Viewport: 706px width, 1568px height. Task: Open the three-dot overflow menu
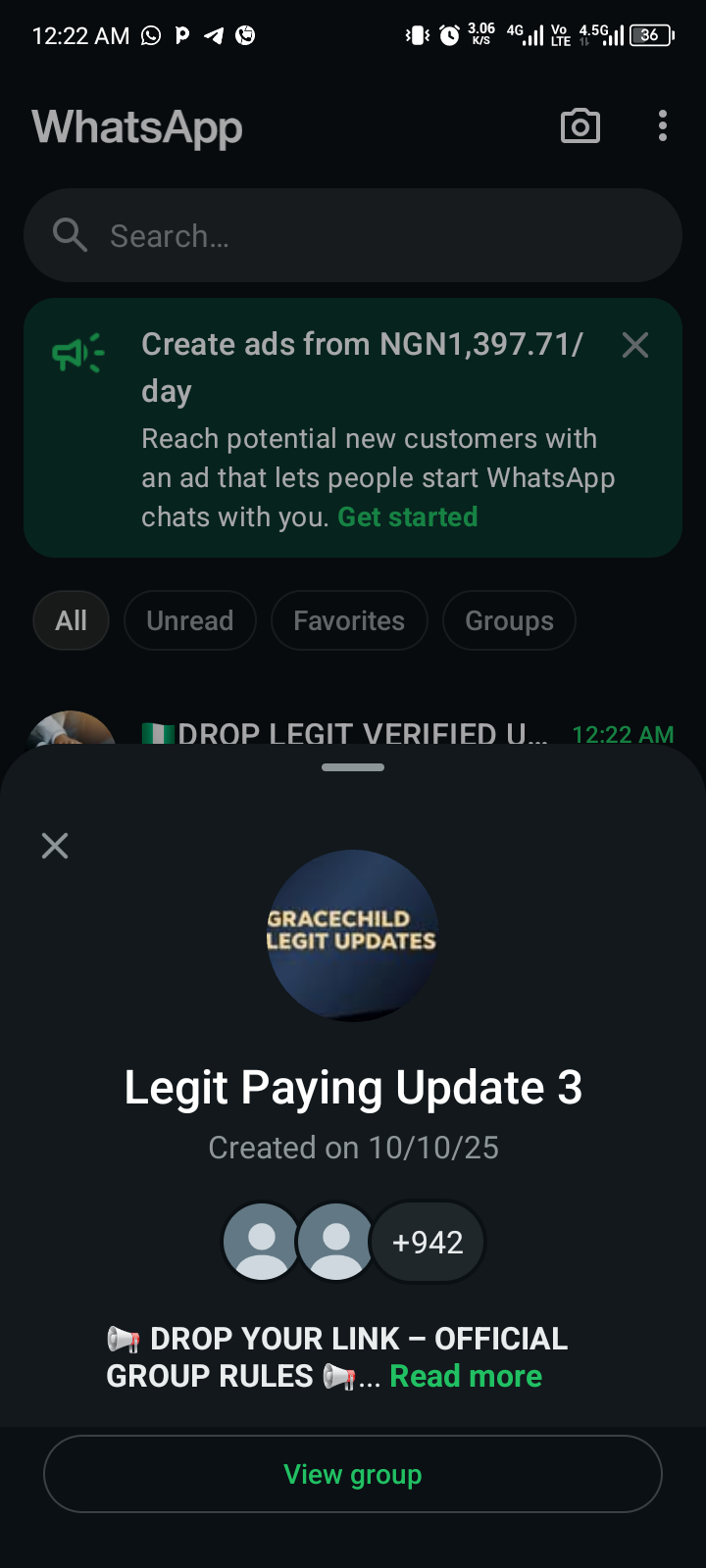pyautogui.click(x=663, y=126)
